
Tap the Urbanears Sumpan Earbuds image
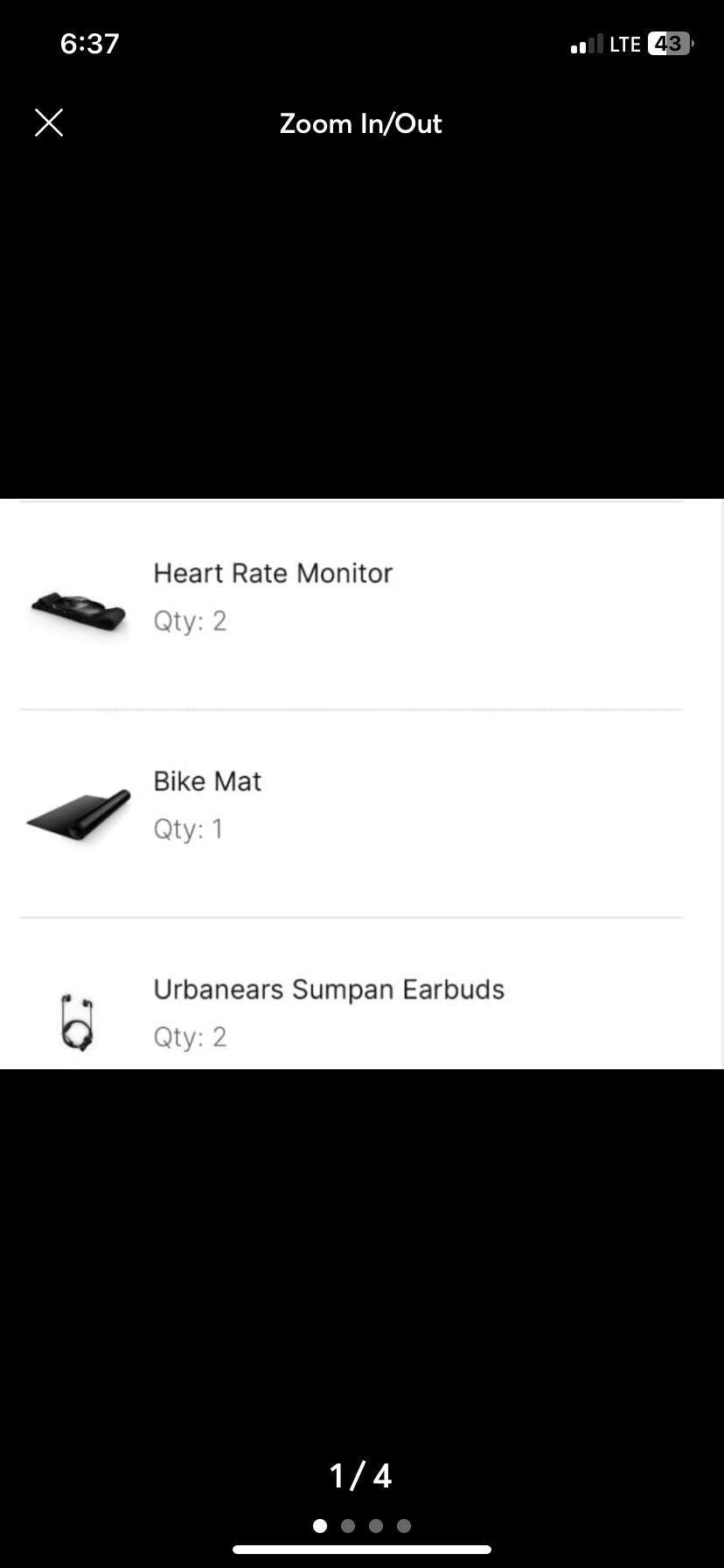point(77,1022)
